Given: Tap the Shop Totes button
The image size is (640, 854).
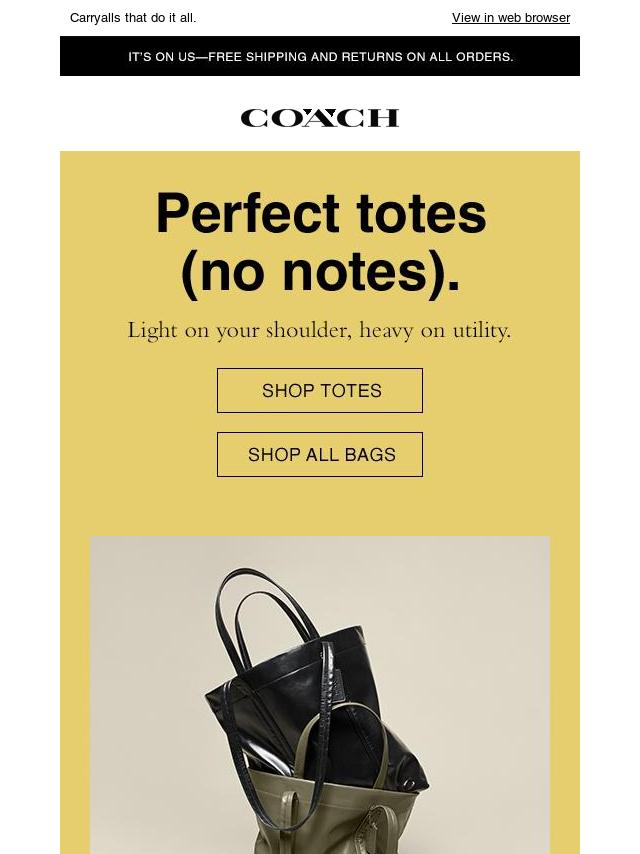Looking at the screenshot, I should [320, 390].
